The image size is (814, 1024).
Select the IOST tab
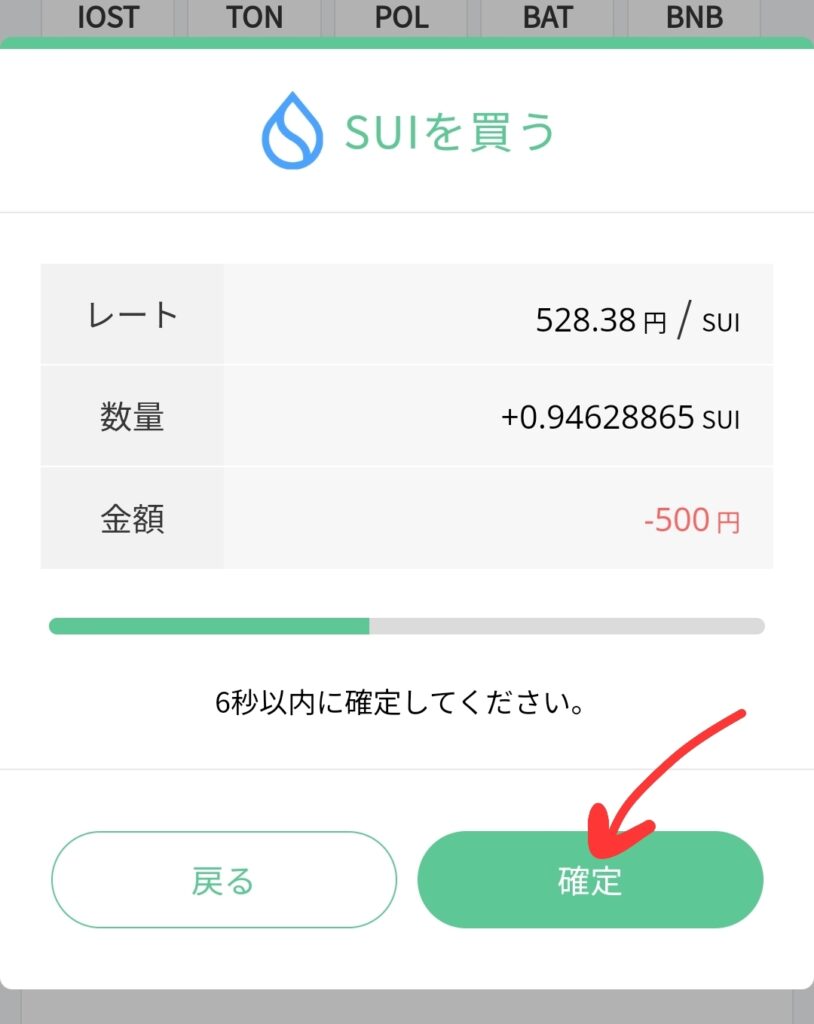[x=108, y=17]
